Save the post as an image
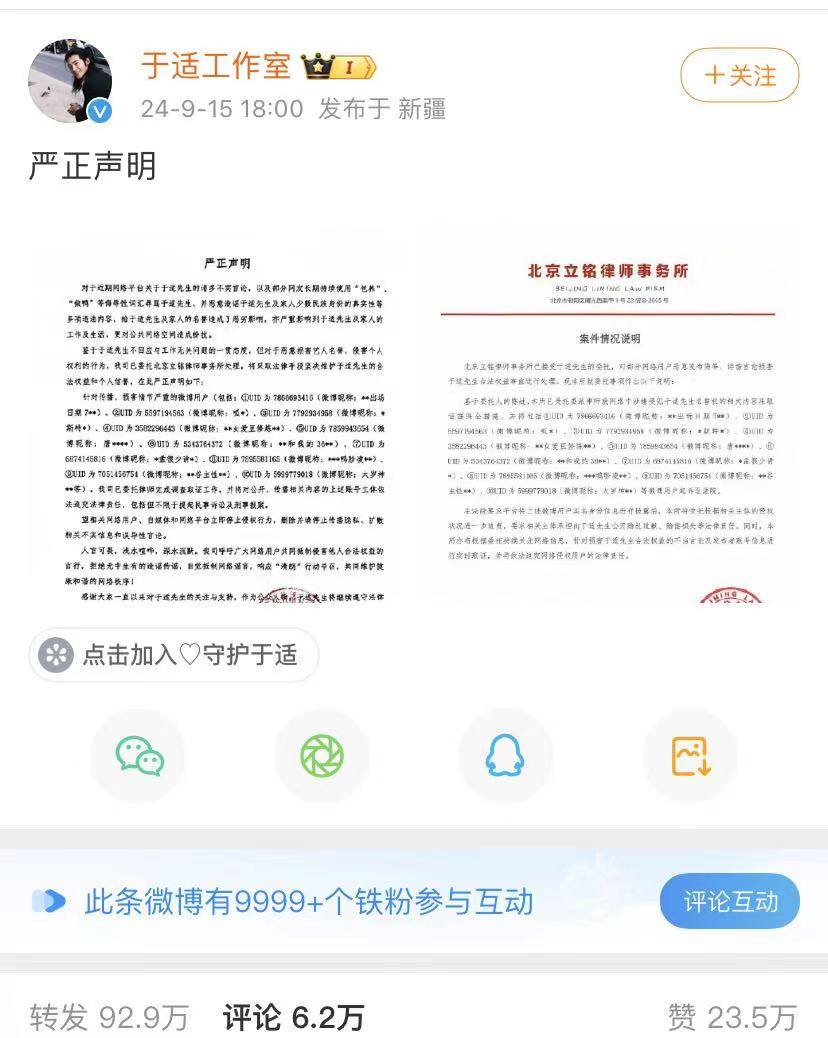This screenshot has height=1038, width=828. pos(690,756)
